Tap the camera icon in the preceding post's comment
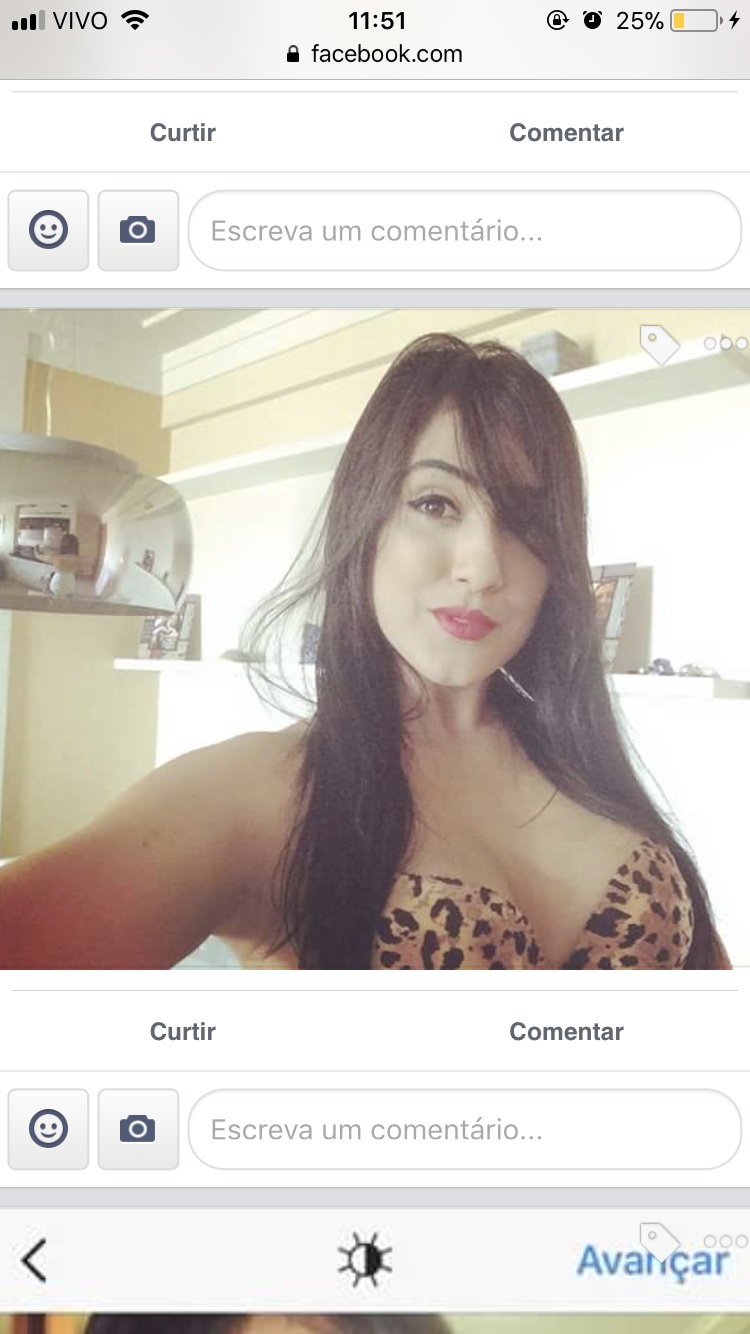The image size is (750, 1334). point(138,231)
